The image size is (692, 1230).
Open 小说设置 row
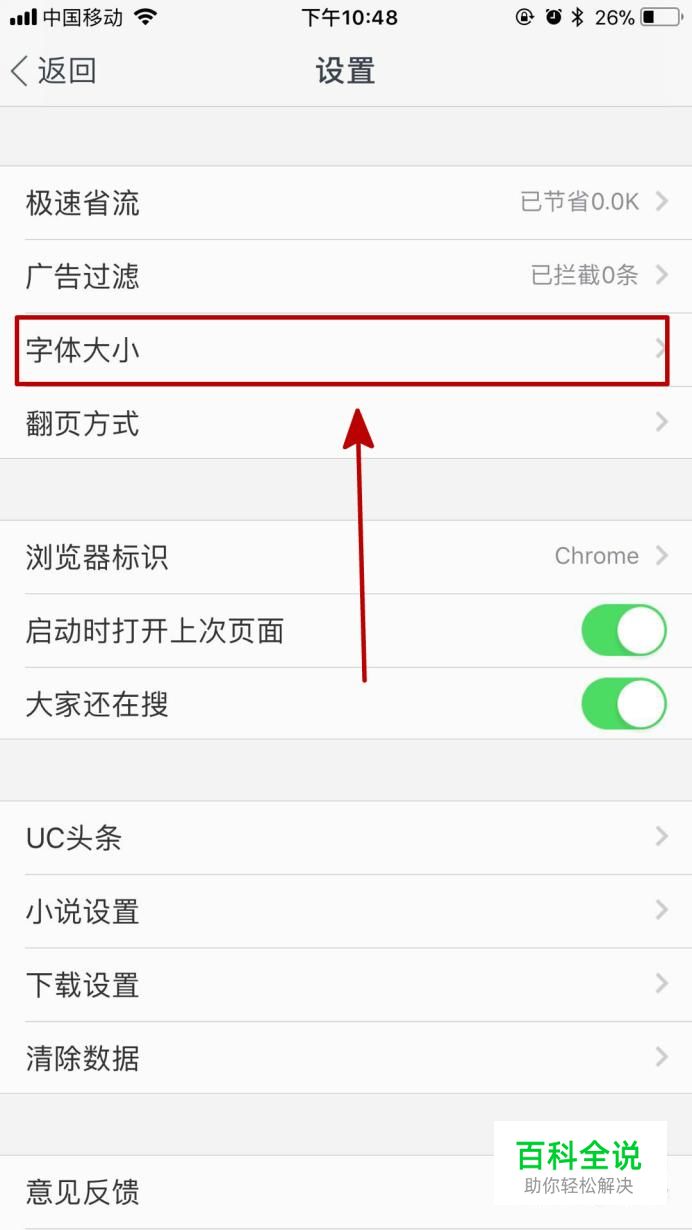coord(346,911)
